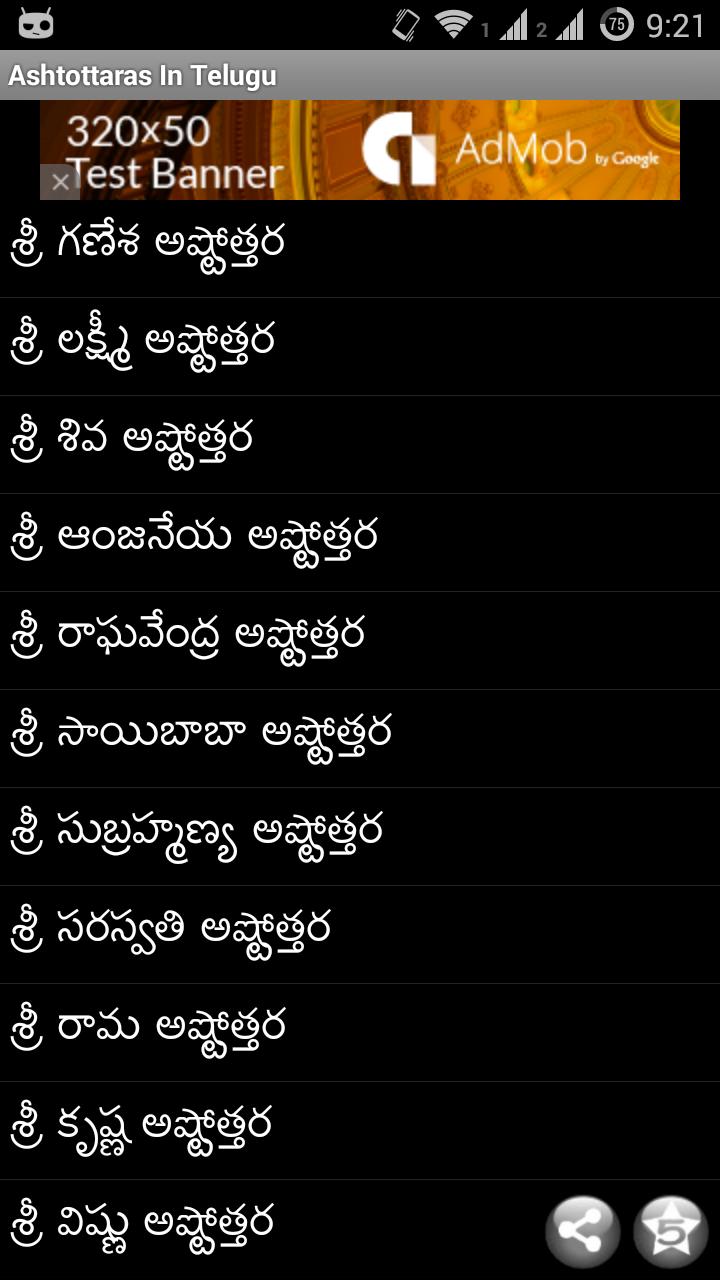Click the AdMob logo in the banner

coord(420,149)
